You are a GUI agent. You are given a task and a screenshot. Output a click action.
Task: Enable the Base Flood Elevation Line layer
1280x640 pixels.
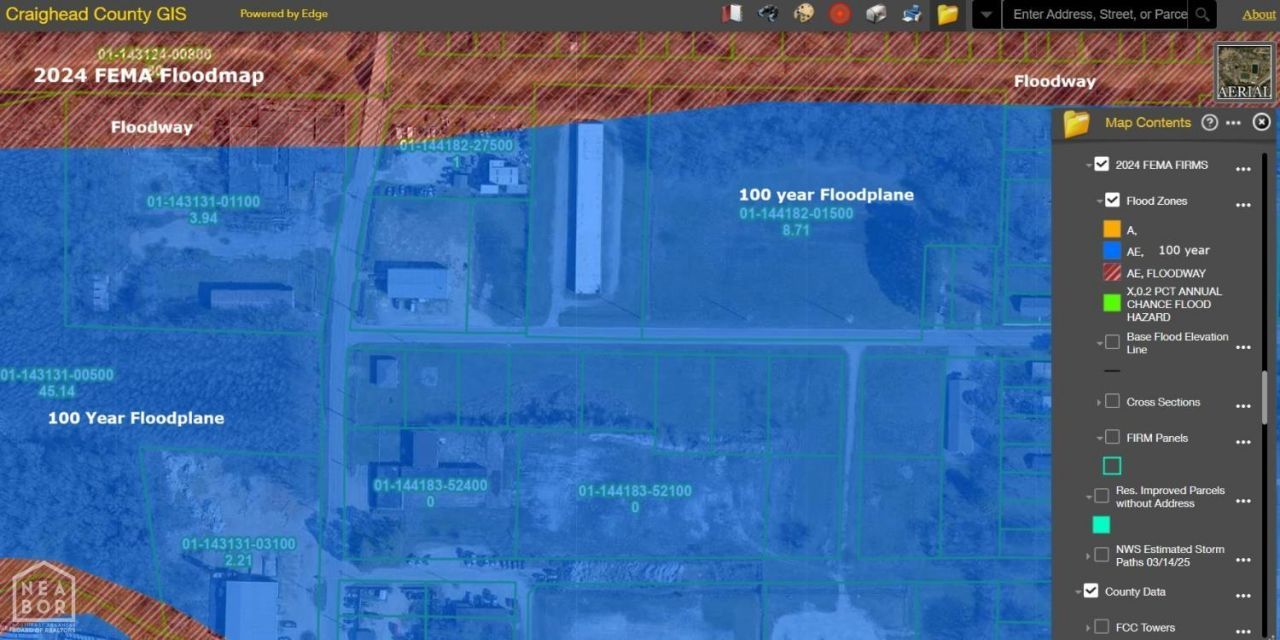1112,342
